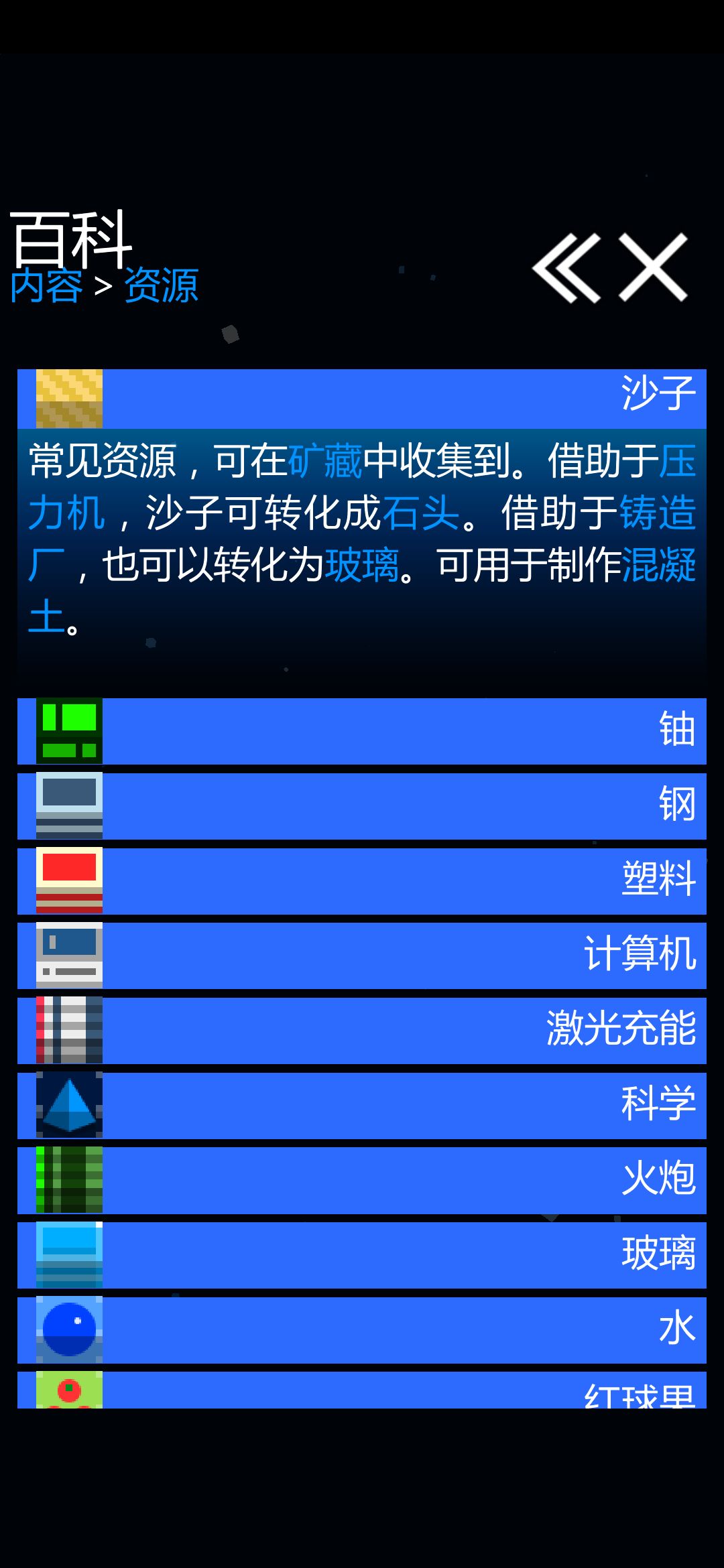Screen dimensions: 724x1568
Task: Open the sand (沙子) thumbnail image
Action: 69,399
